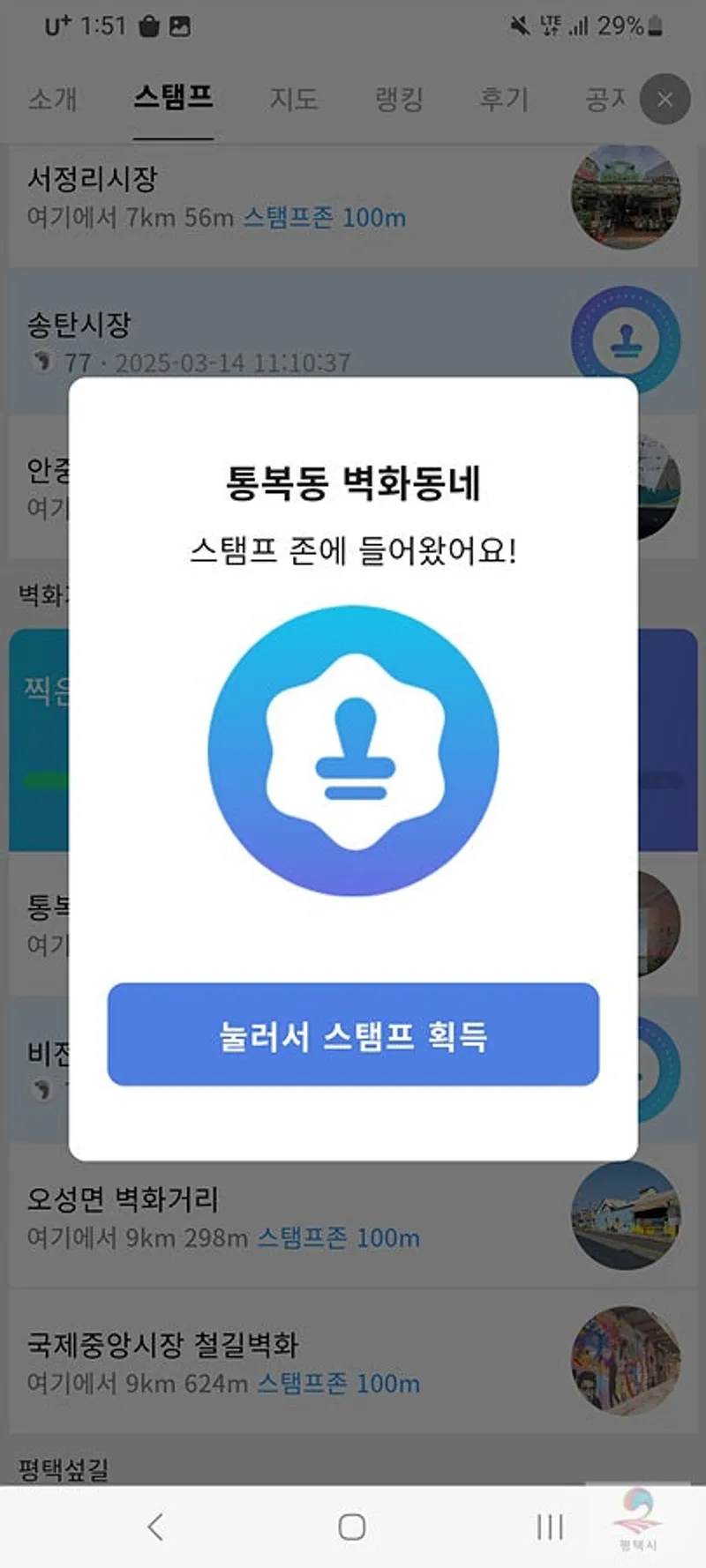Go to the 후기 tab
This screenshot has height=1568, width=706.
[504, 99]
